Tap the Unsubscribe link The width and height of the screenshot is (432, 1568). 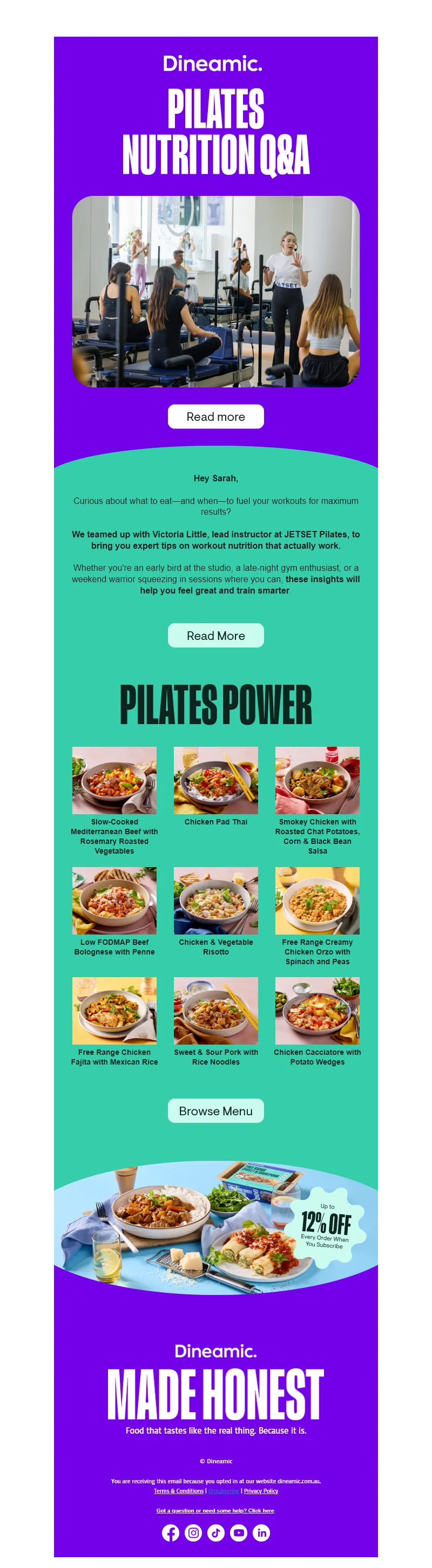[x=223, y=1491]
